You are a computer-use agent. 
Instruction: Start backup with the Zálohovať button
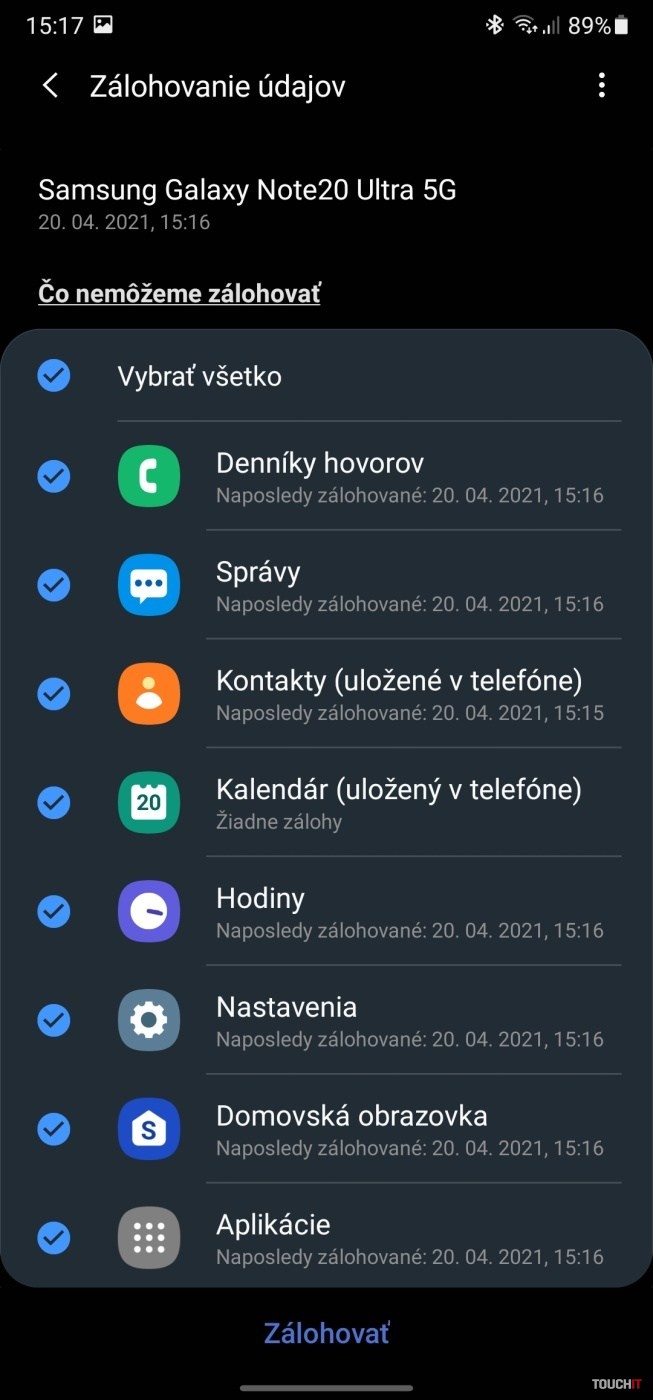(326, 1333)
